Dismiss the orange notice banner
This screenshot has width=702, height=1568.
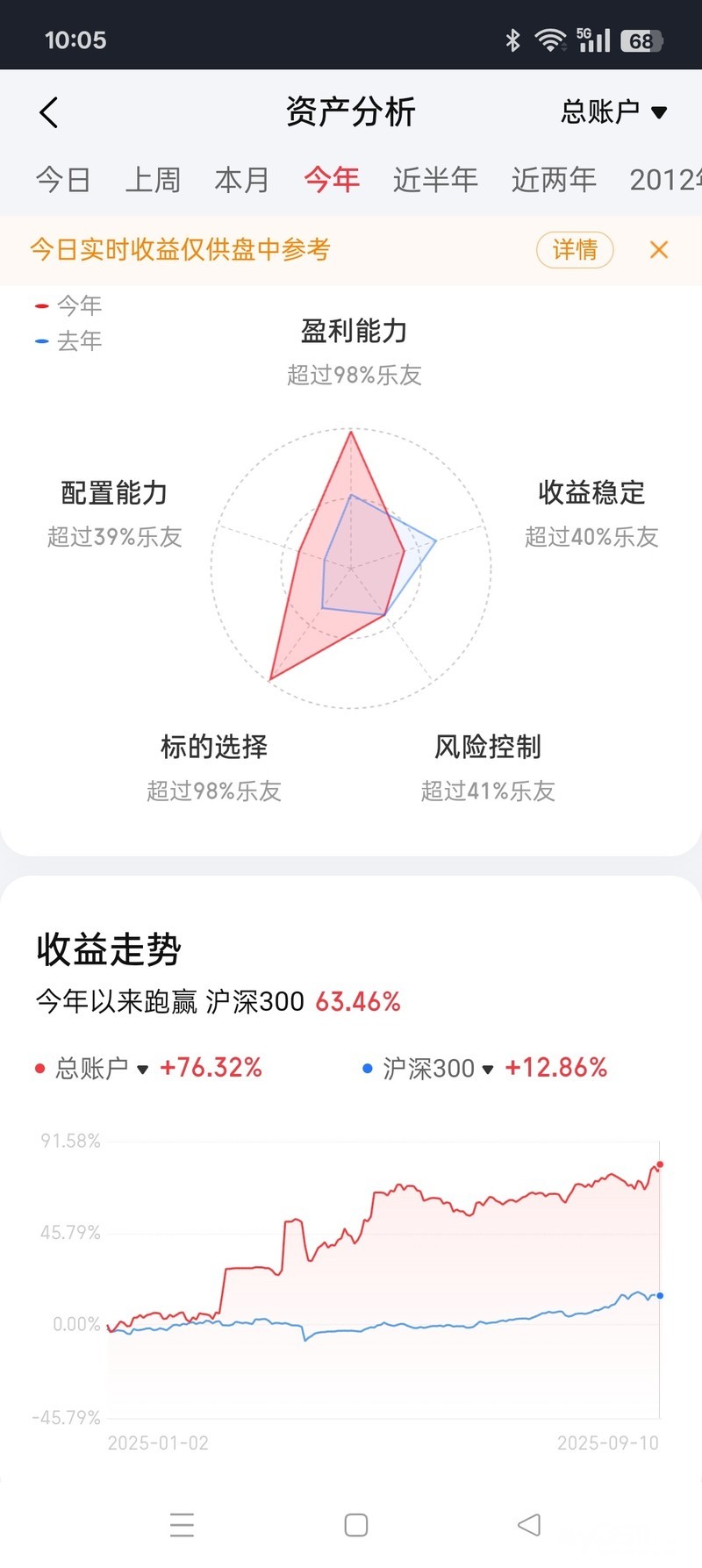click(x=659, y=250)
